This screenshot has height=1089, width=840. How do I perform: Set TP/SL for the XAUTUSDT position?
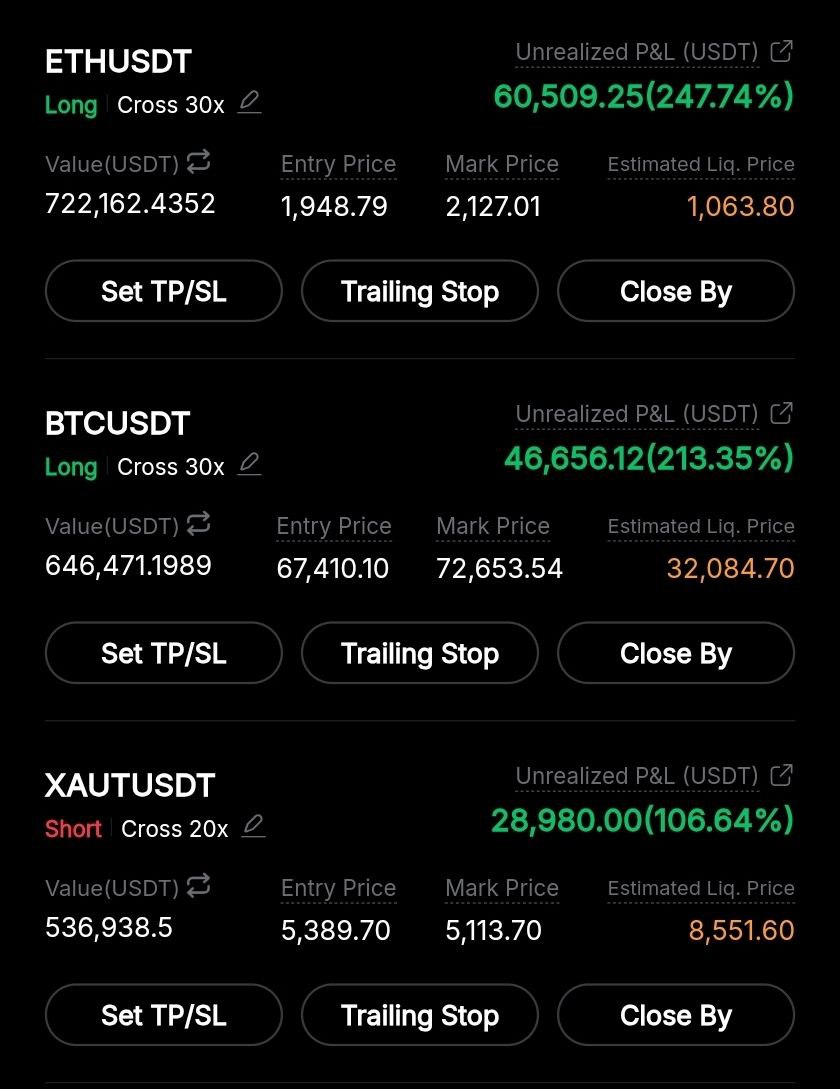point(164,1015)
